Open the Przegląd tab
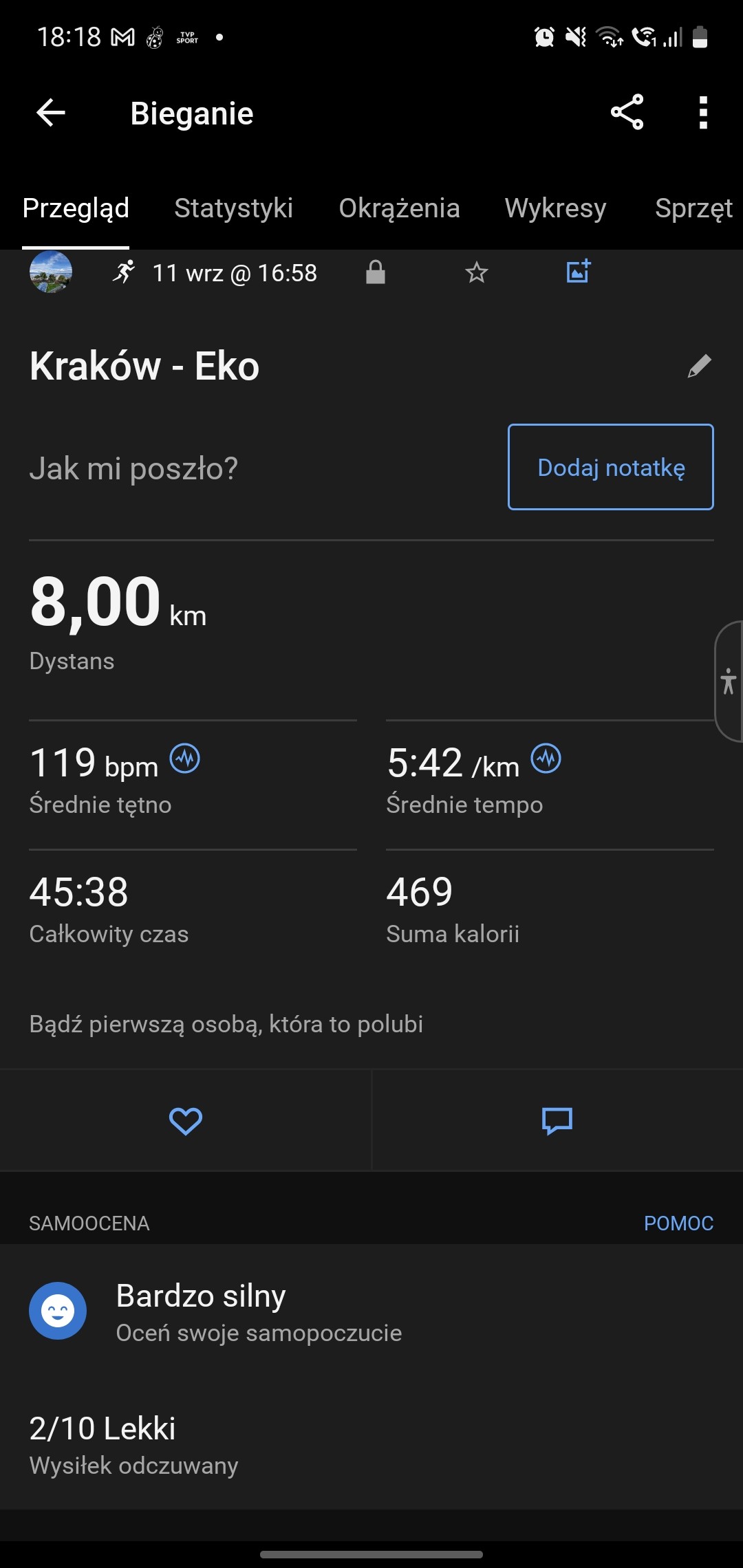The width and height of the screenshot is (743, 1568). coord(76,208)
